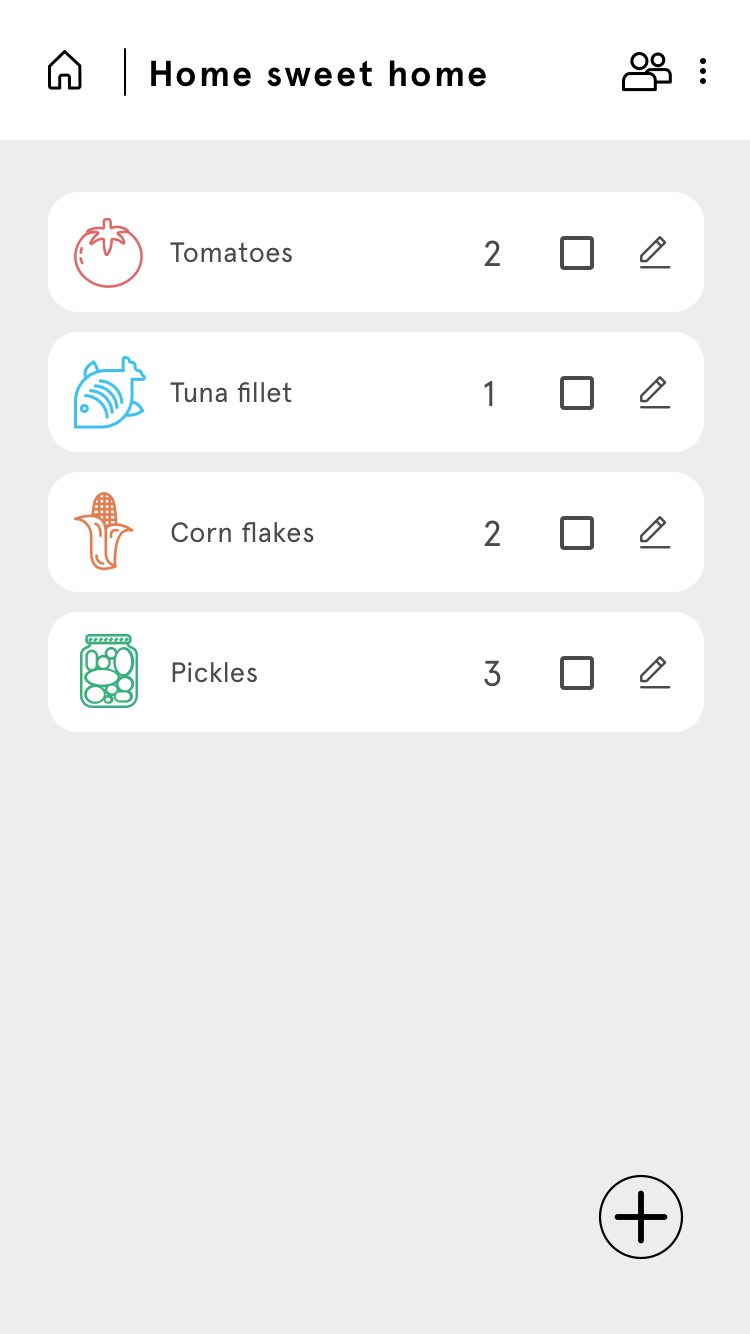Click the home icon in the top bar
The image size is (750, 1334).
[x=64, y=70]
